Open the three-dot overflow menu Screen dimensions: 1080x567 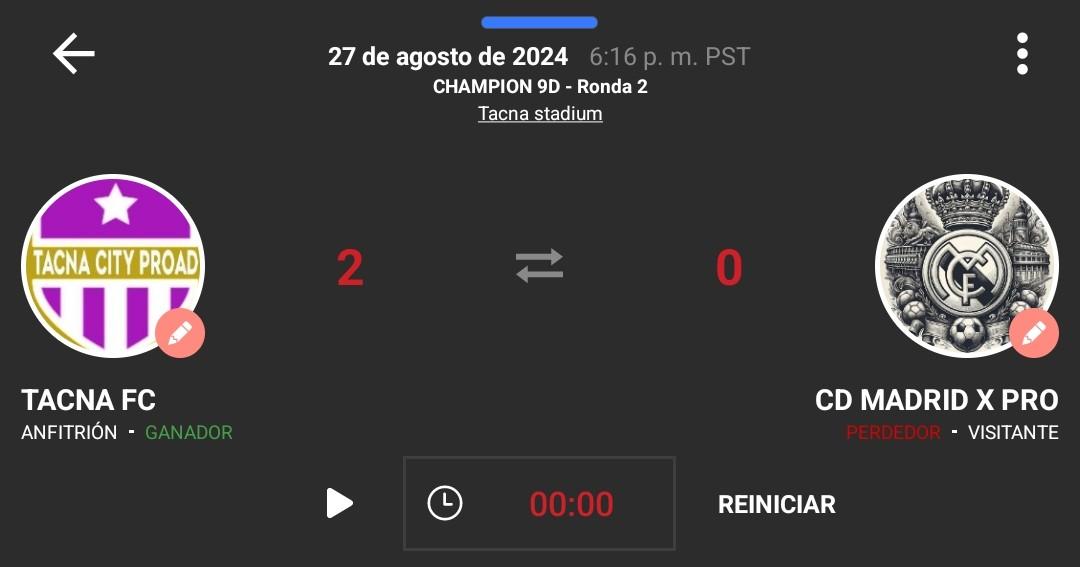coord(1021,54)
